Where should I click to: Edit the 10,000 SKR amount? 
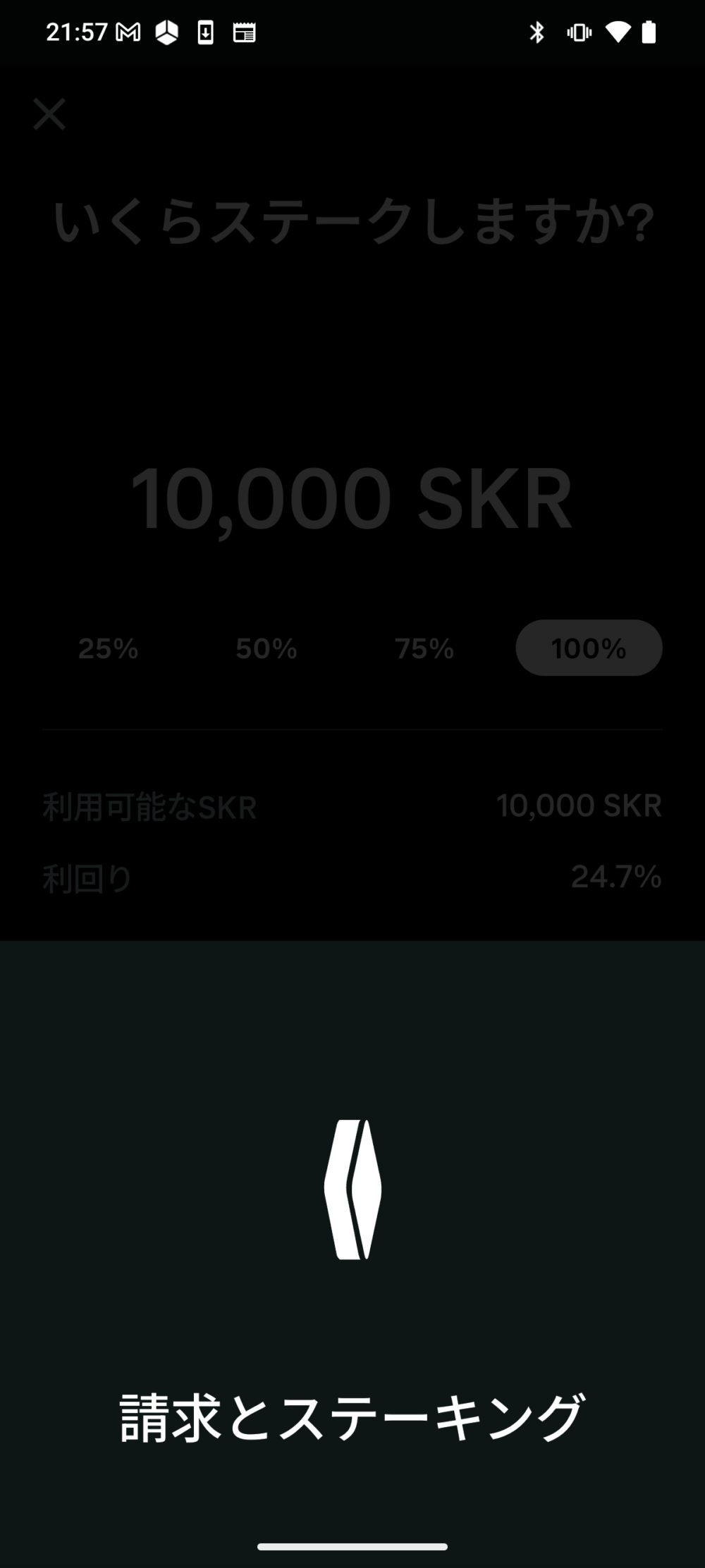(x=351, y=499)
